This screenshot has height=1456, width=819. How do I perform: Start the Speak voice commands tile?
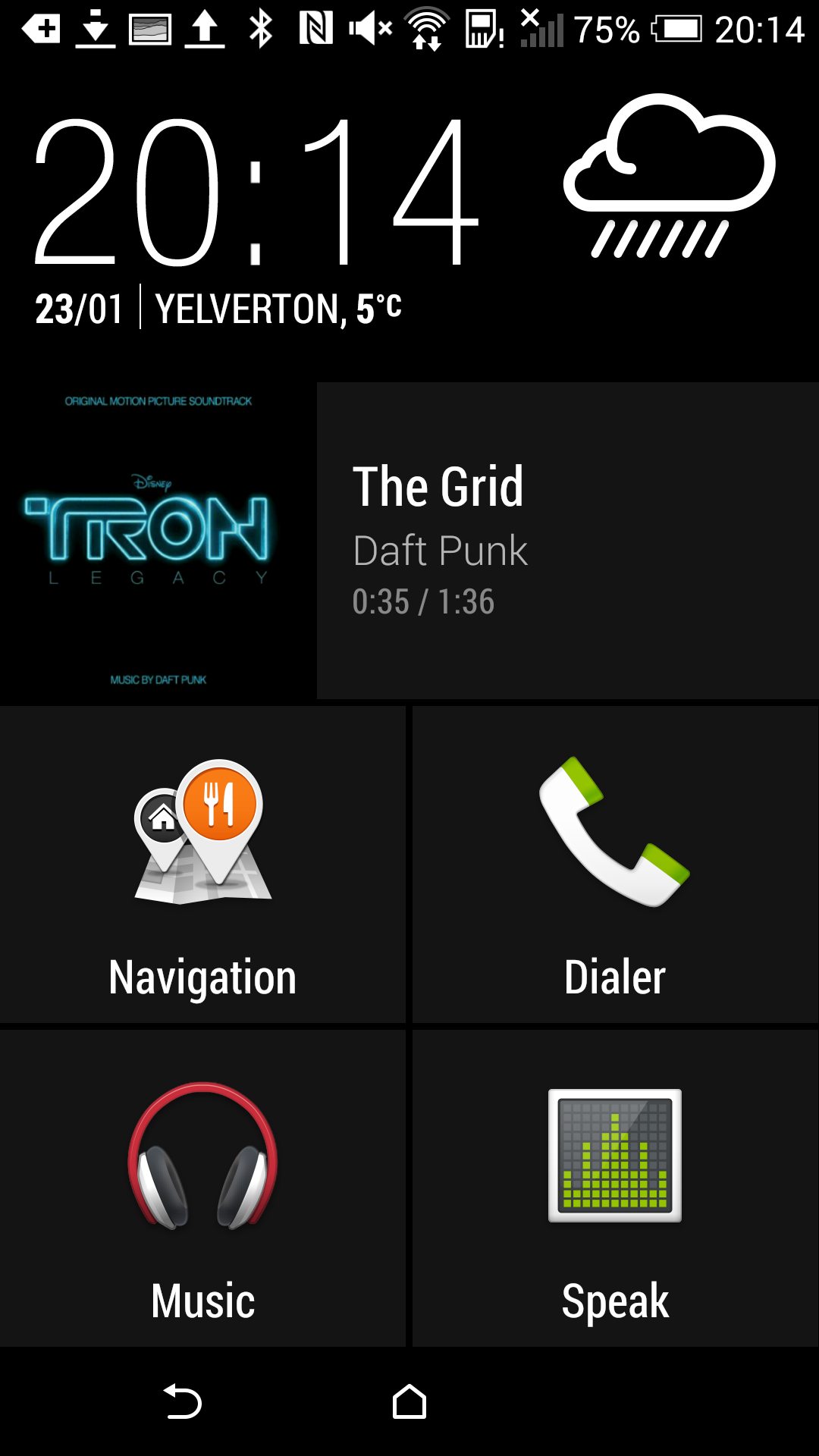click(x=615, y=1188)
